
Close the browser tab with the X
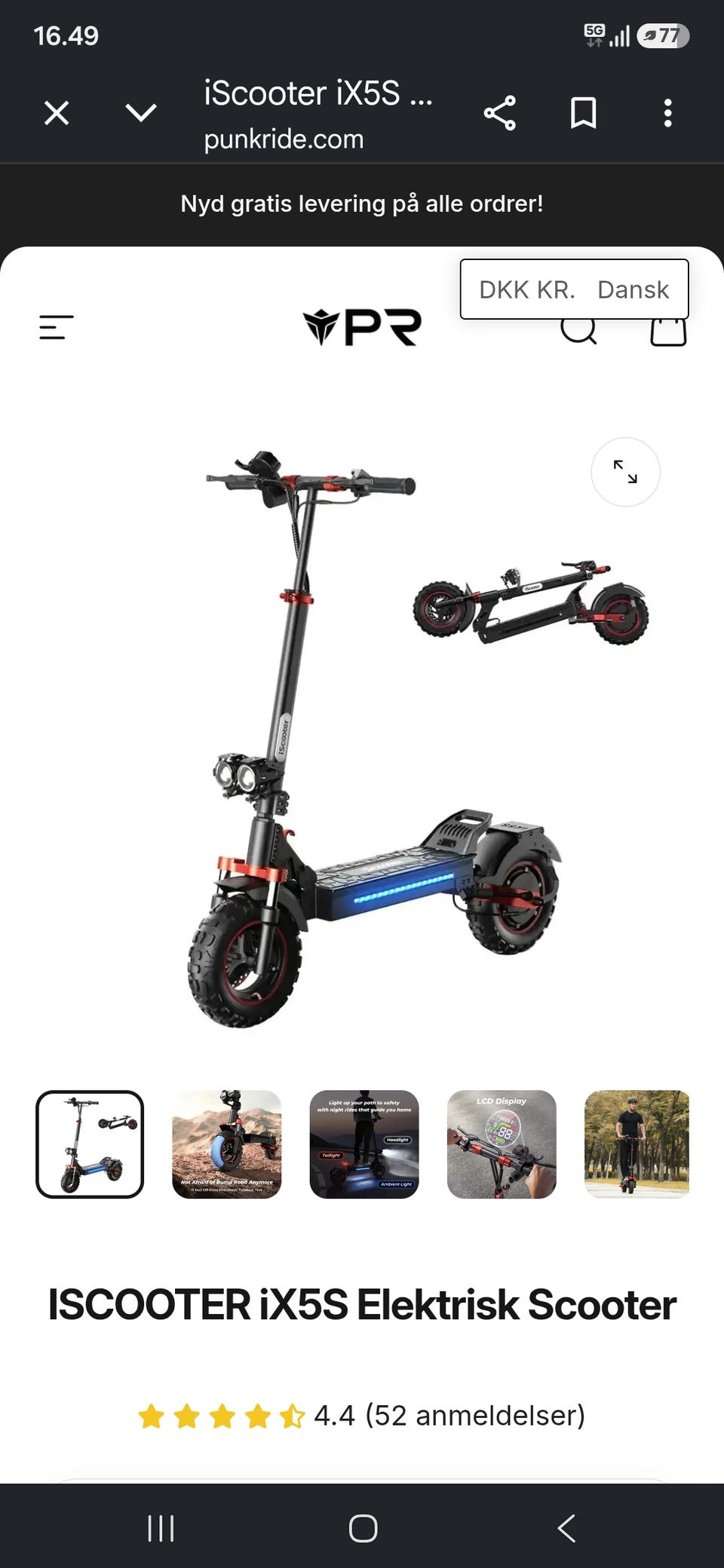(57, 113)
